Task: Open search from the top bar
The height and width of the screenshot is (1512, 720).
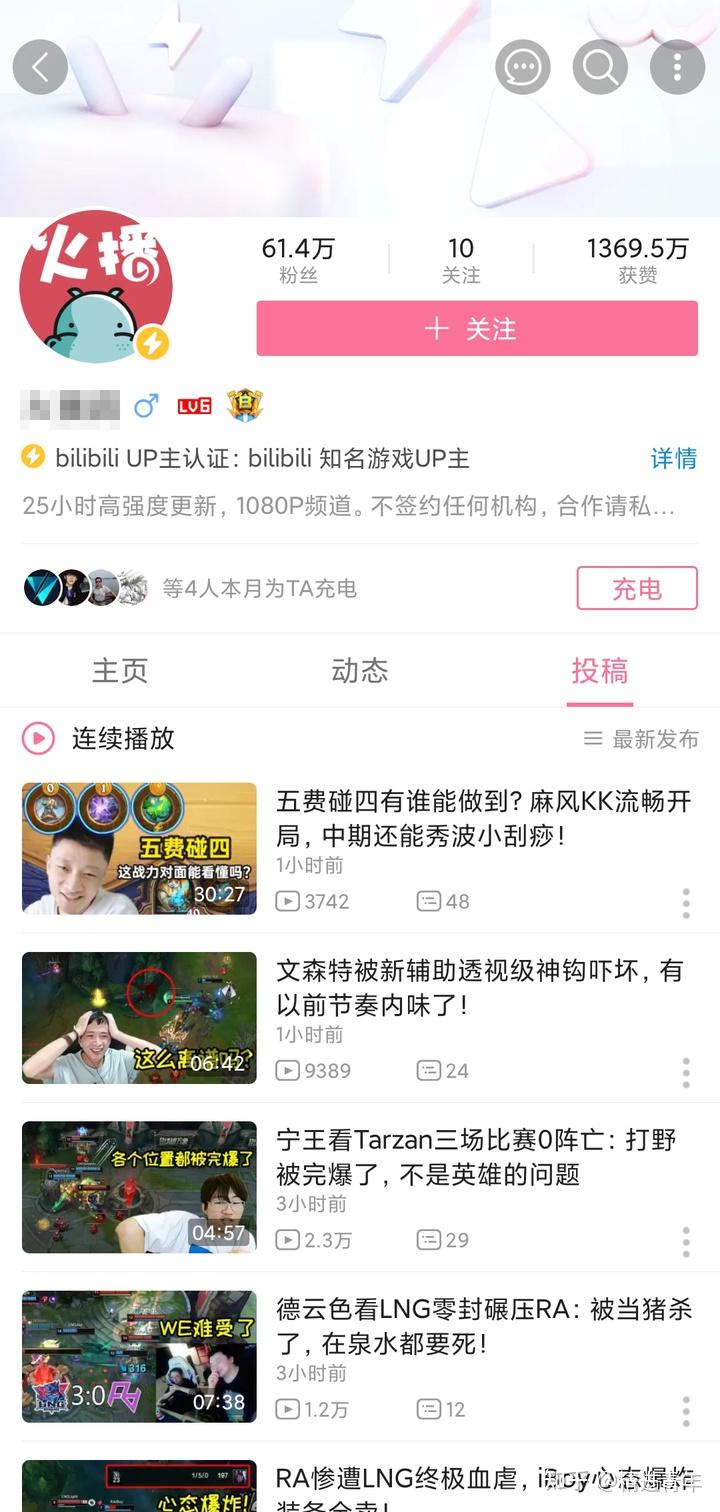Action: [600, 67]
